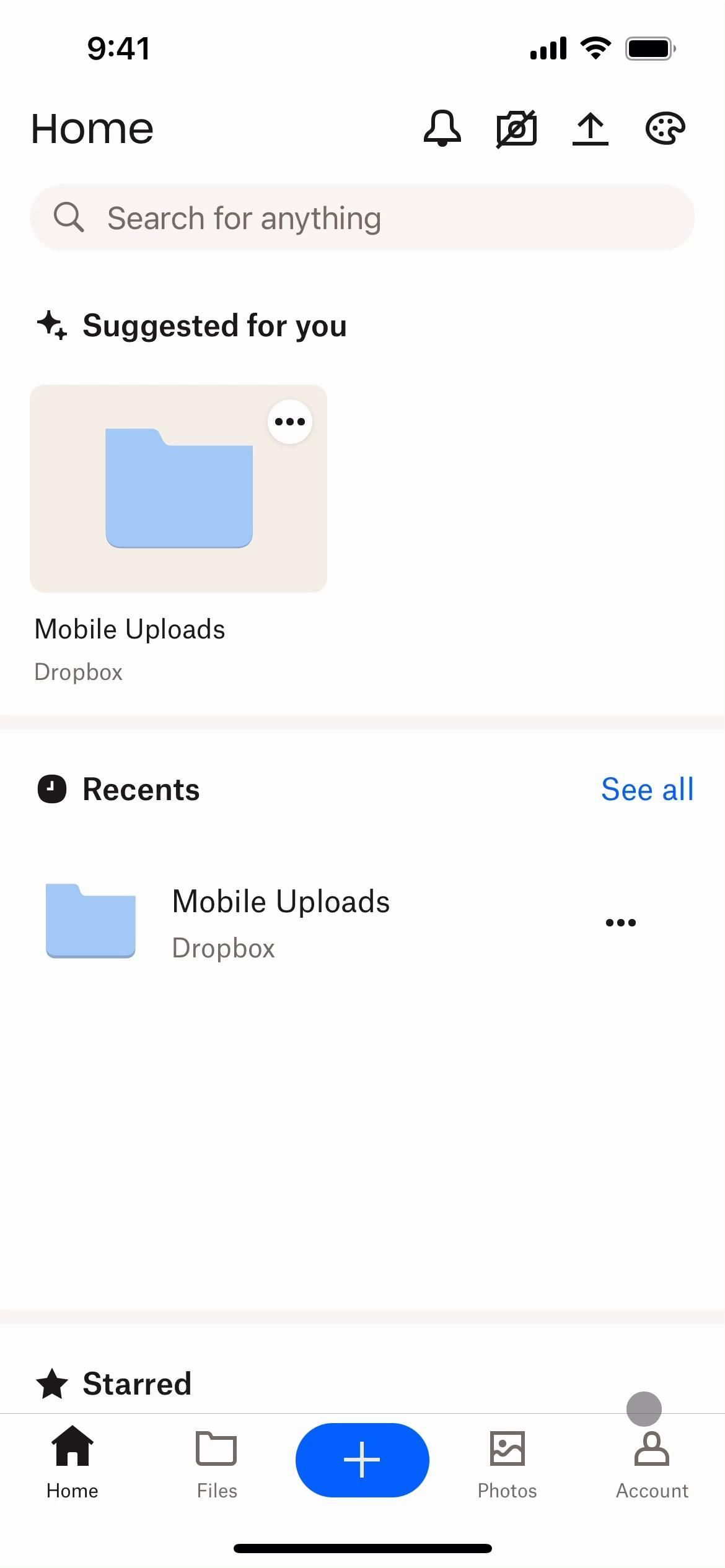See all recent items
This screenshot has width=725, height=1568.
(647, 790)
